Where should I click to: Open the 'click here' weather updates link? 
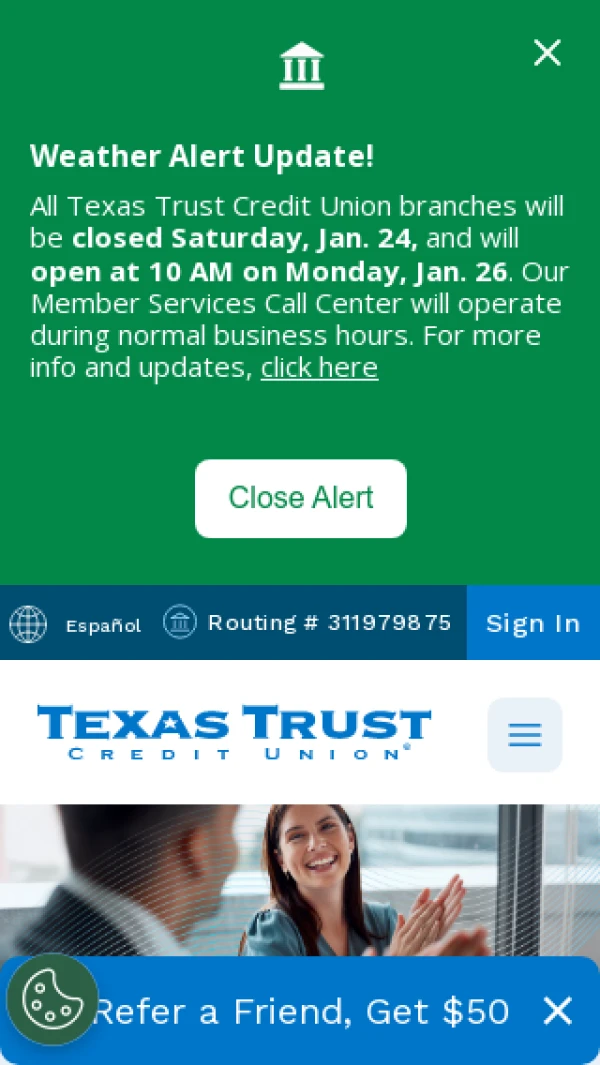tap(319, 368)
